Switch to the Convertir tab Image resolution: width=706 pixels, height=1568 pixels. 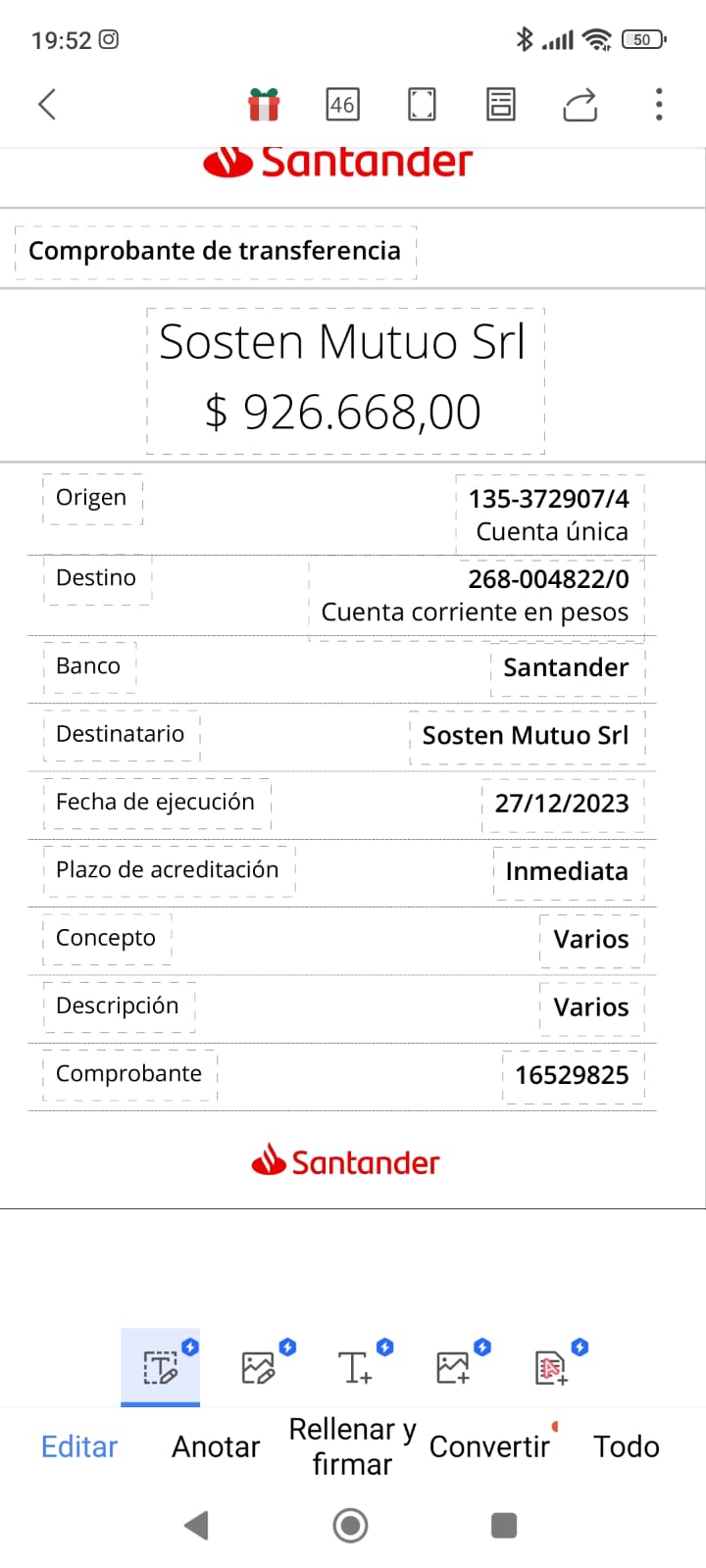[x=489, y=1446]
